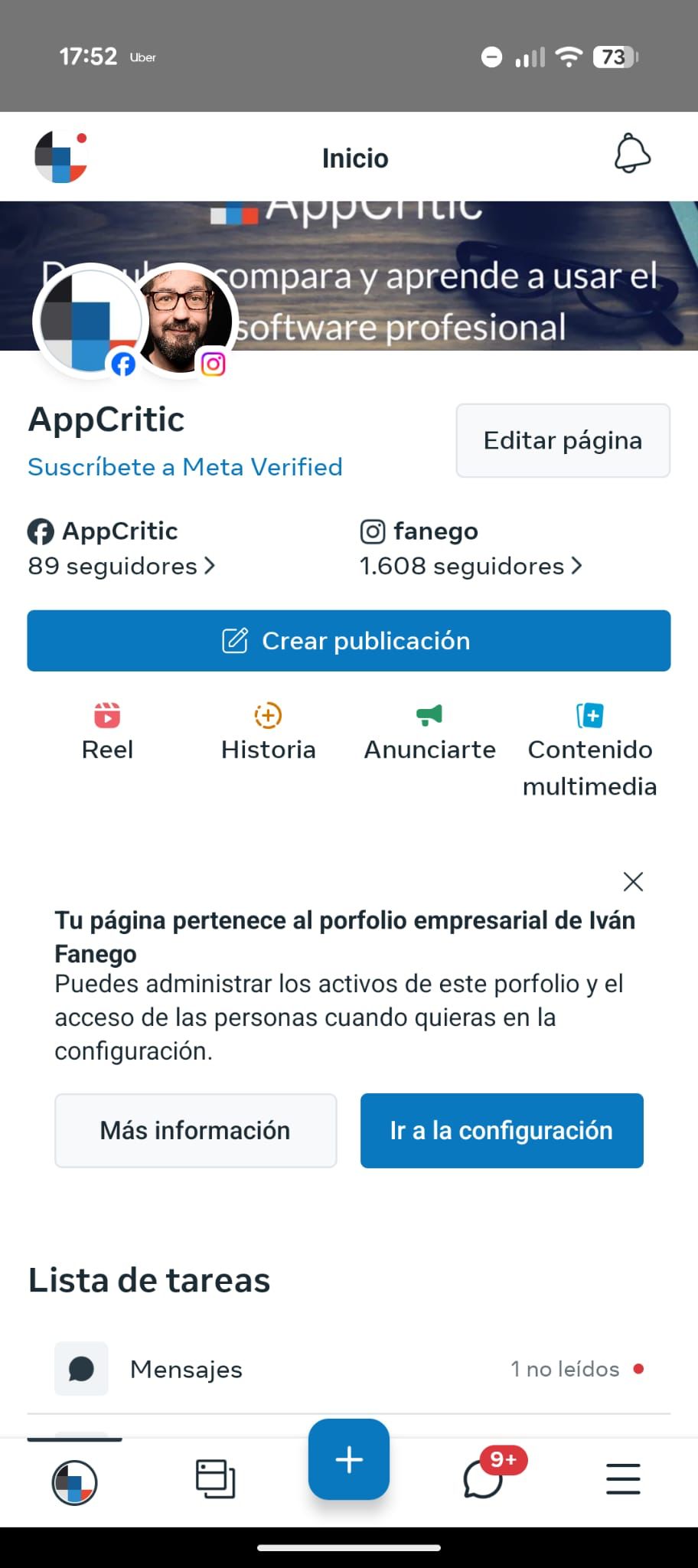Open notifications via the bell icon

point(631,155)
